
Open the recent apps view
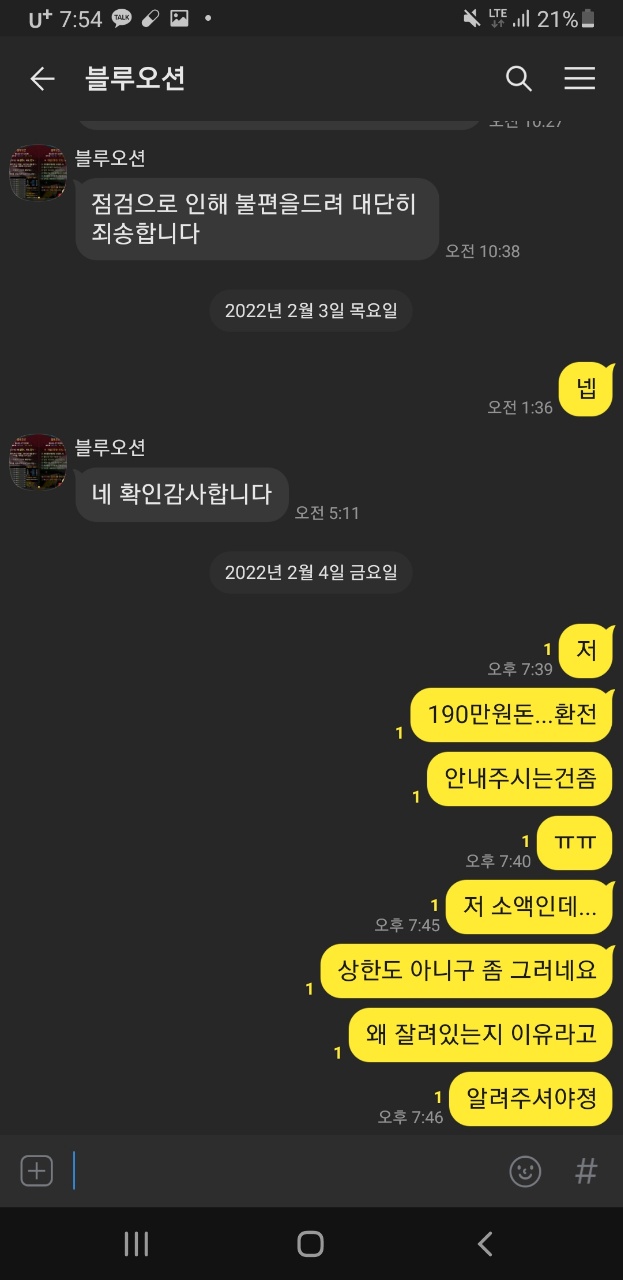[x=136, y=1243]
